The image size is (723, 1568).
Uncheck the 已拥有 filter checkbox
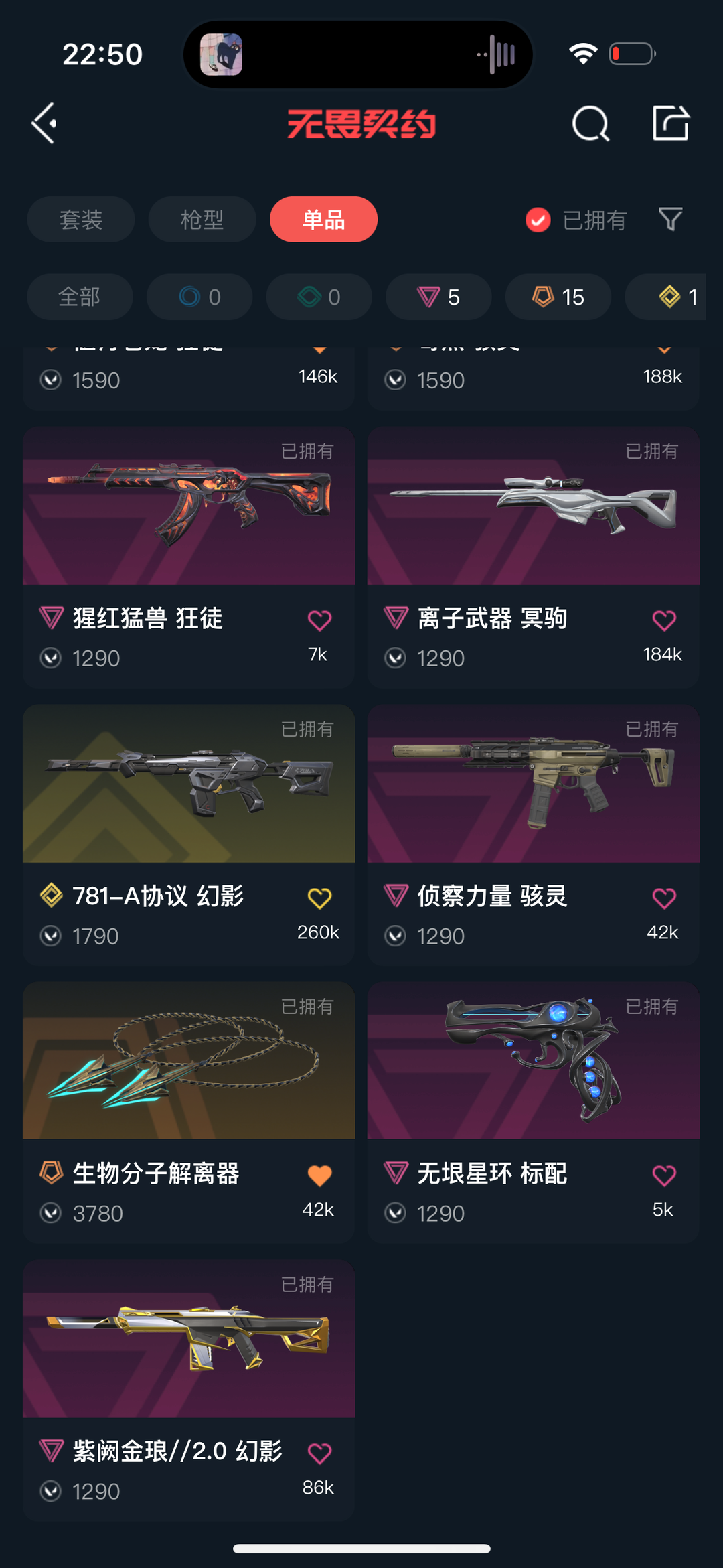tap(538, 220)
